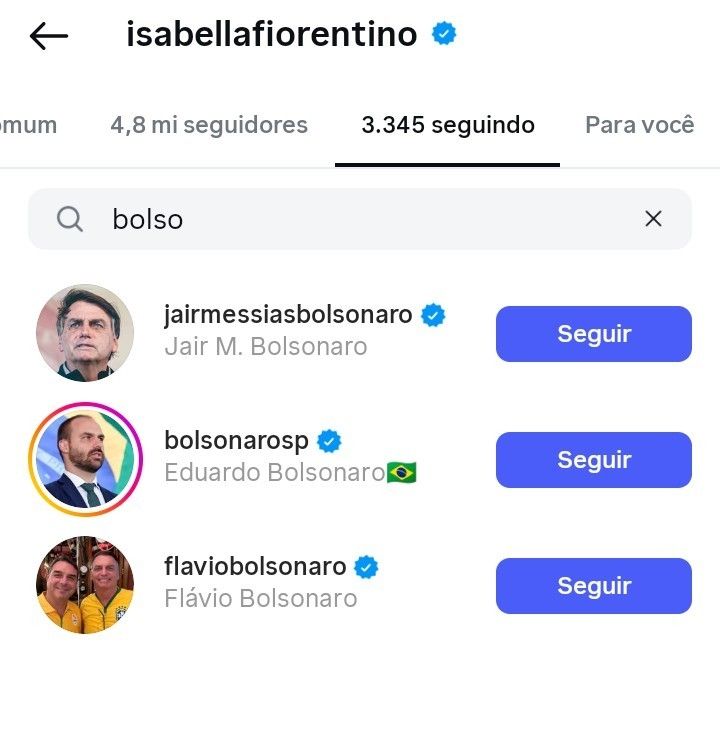Click the search magnifier icon
Screen dimensions: 720x743
(x=68, y=218)
